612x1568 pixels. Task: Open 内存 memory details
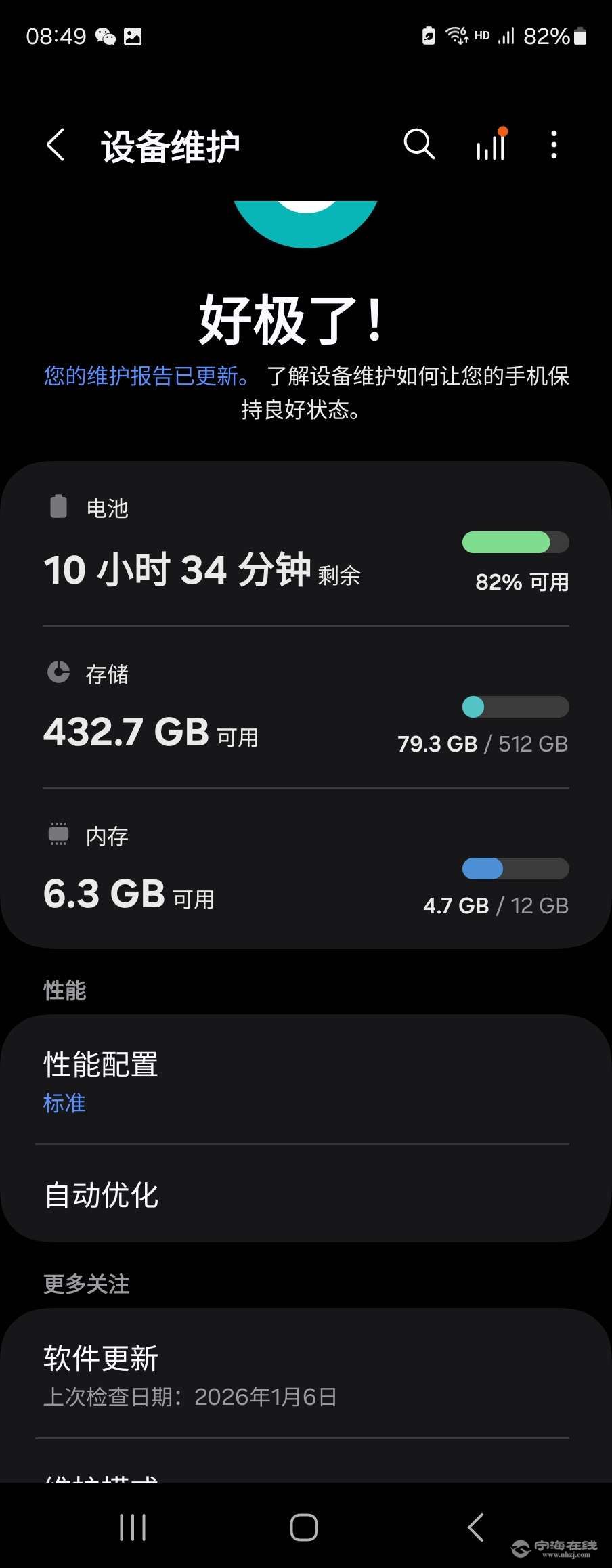306,870
